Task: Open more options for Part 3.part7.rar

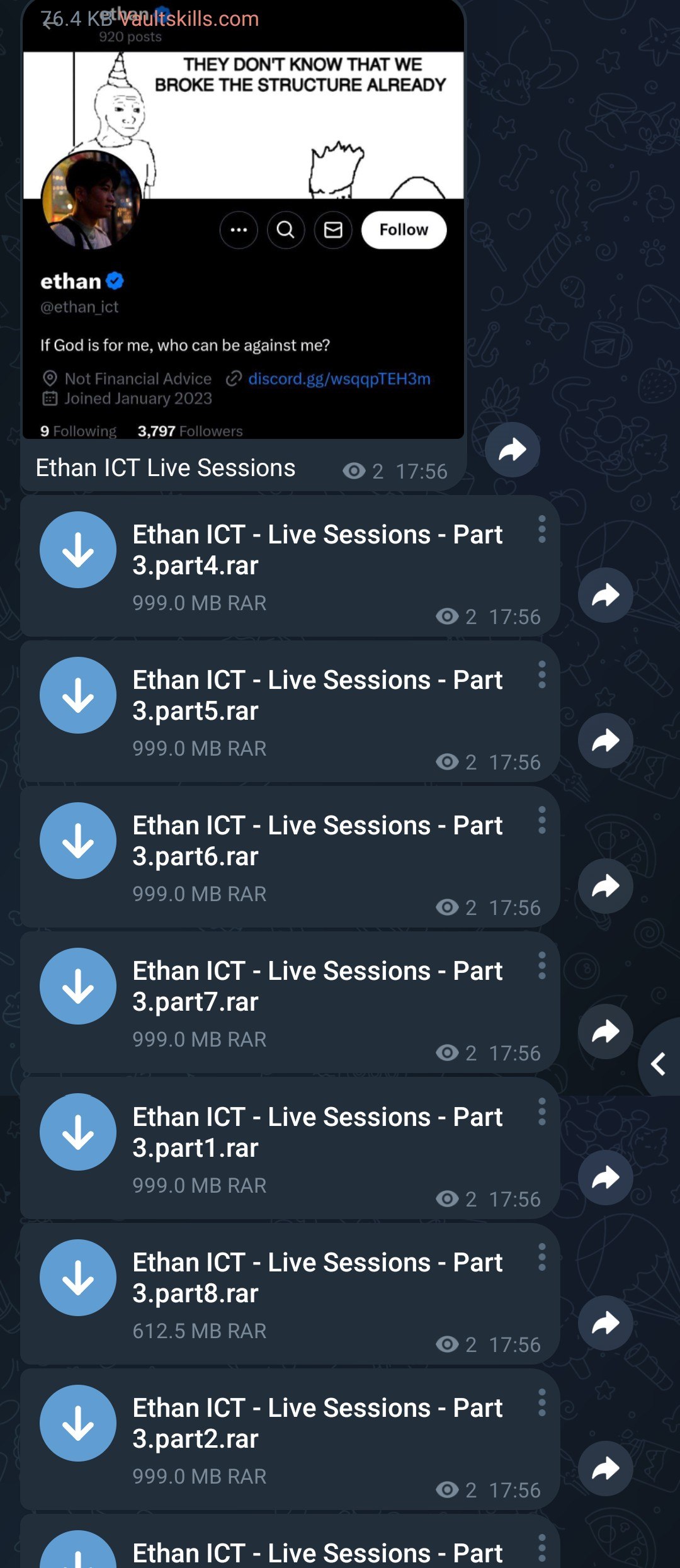Action: (x=541, y=966)
